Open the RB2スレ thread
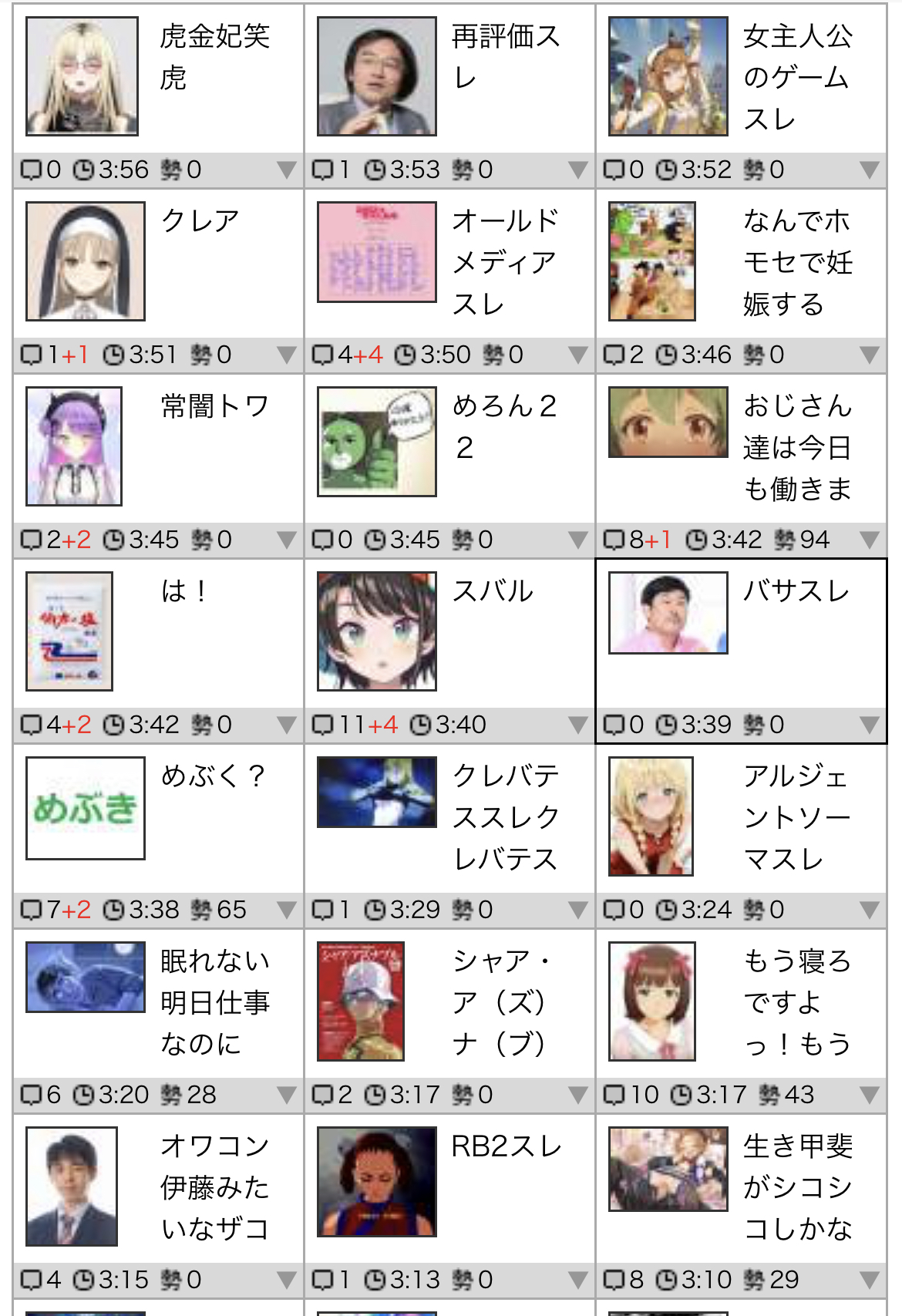Screen dimensions: 902x1316 pyautogui.click(x=507, y=1146)
